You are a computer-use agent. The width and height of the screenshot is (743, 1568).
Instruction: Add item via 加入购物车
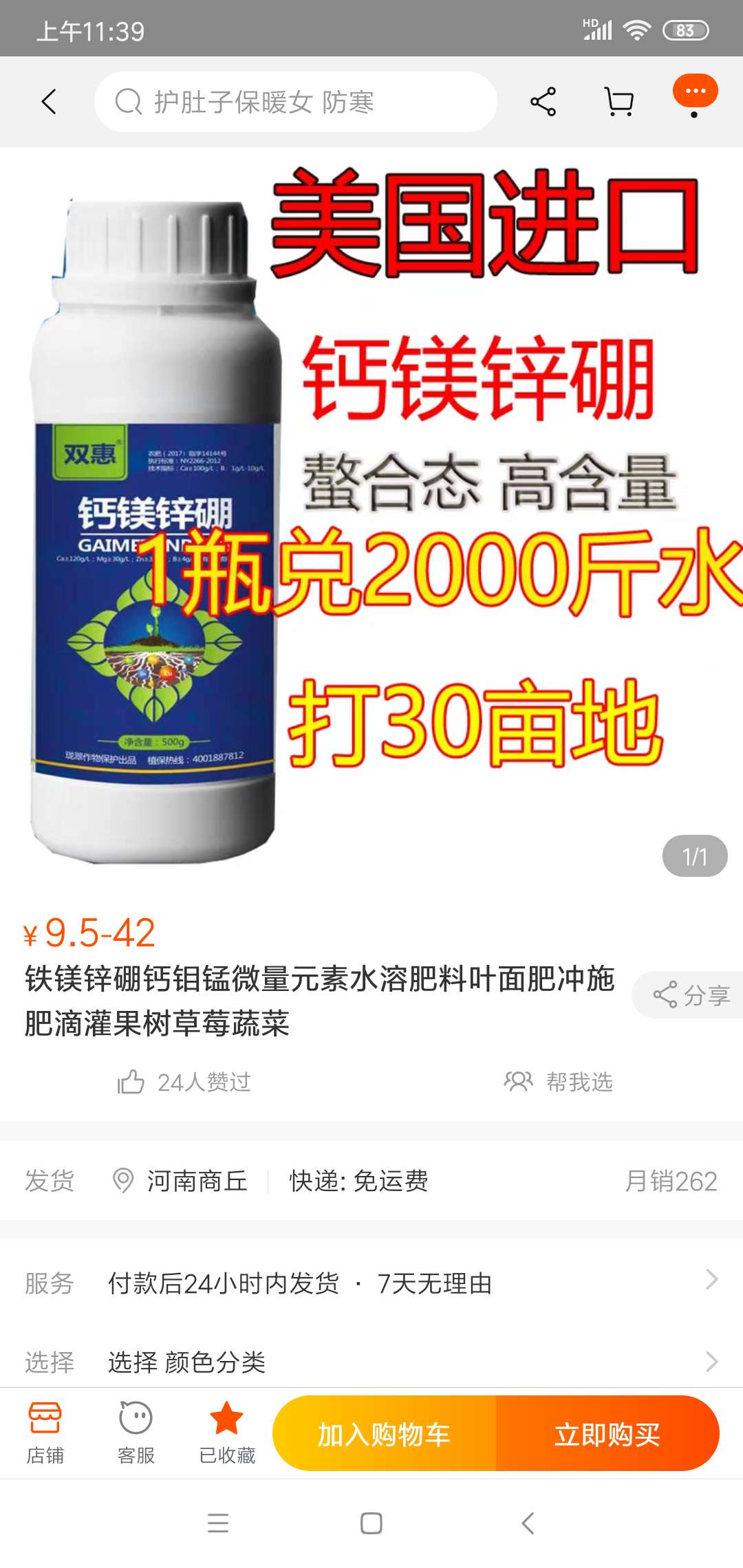(x=384, y=1435)
